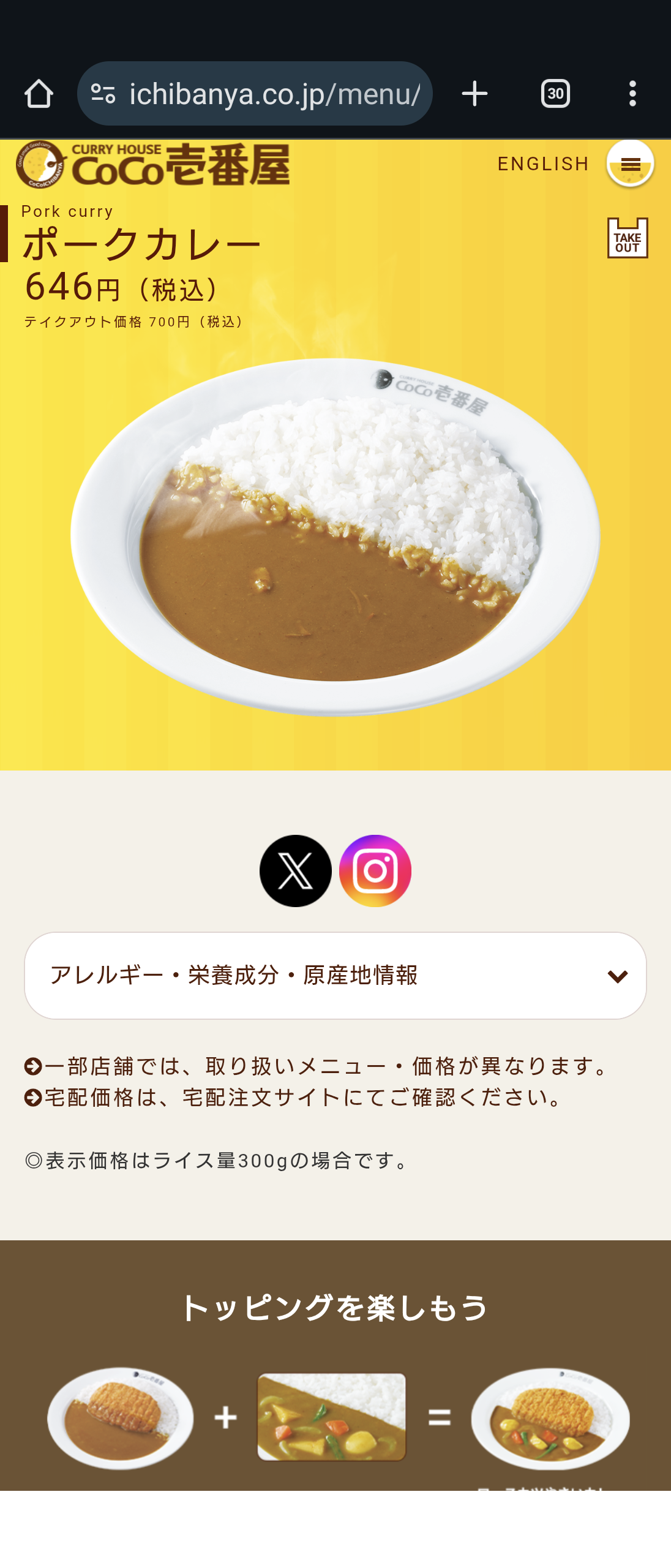Go to the browser home page
The image size is (671, 1568).
39,94
